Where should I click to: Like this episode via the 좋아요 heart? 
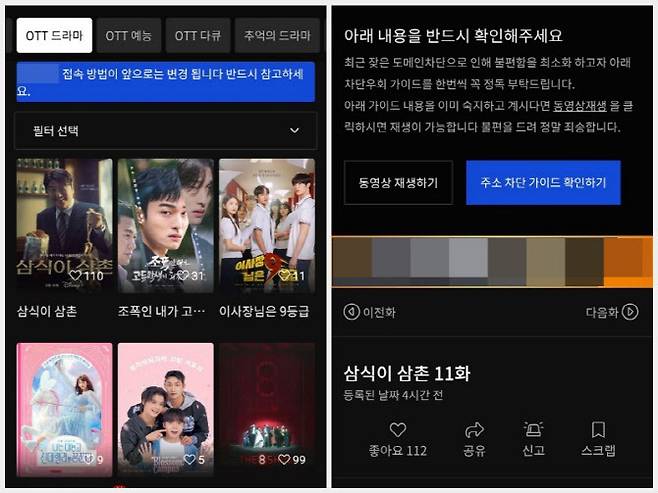(x=398, y=438)
